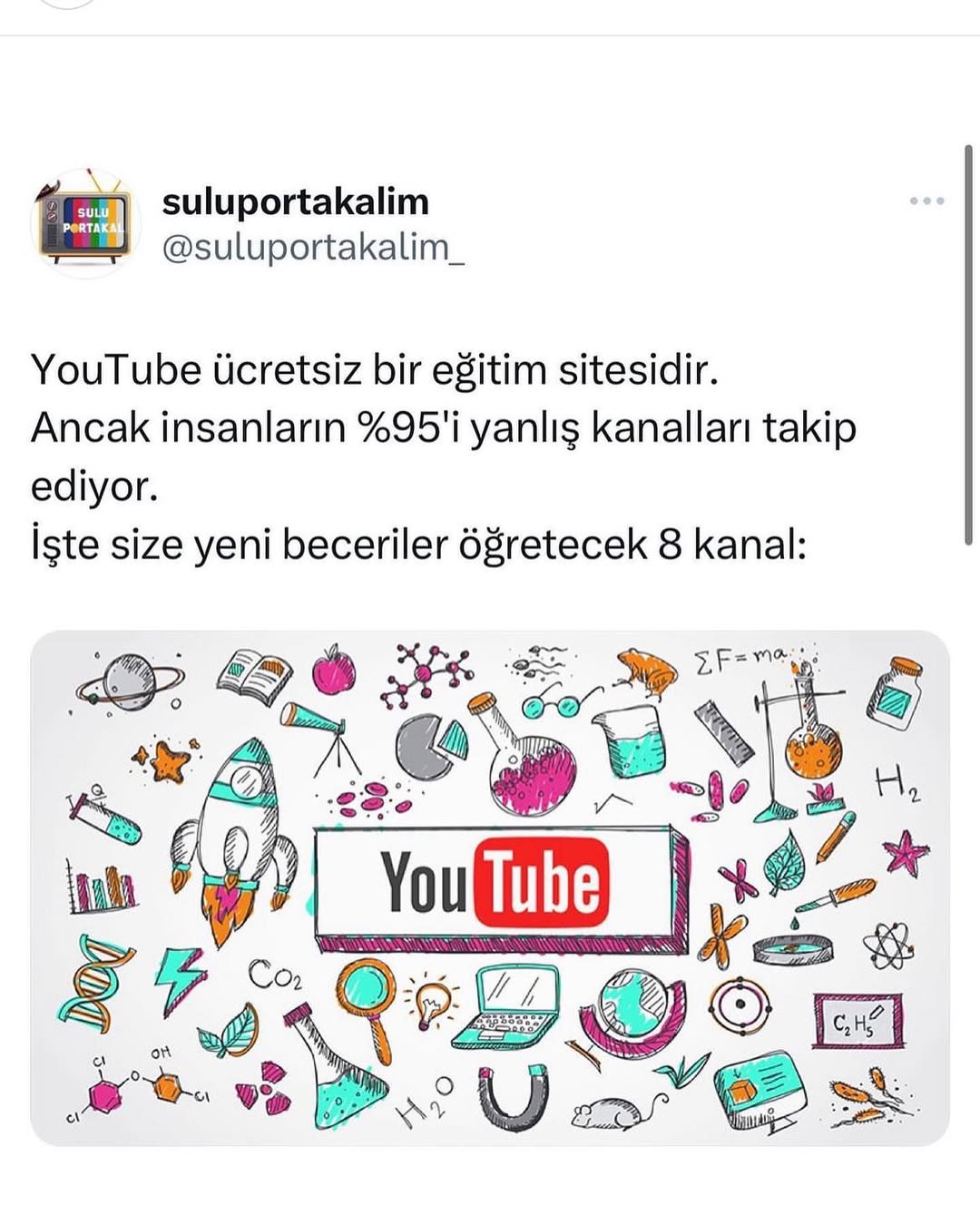Open suluportakalim's profile picture

pyautogui.click(x=83, y=223)
